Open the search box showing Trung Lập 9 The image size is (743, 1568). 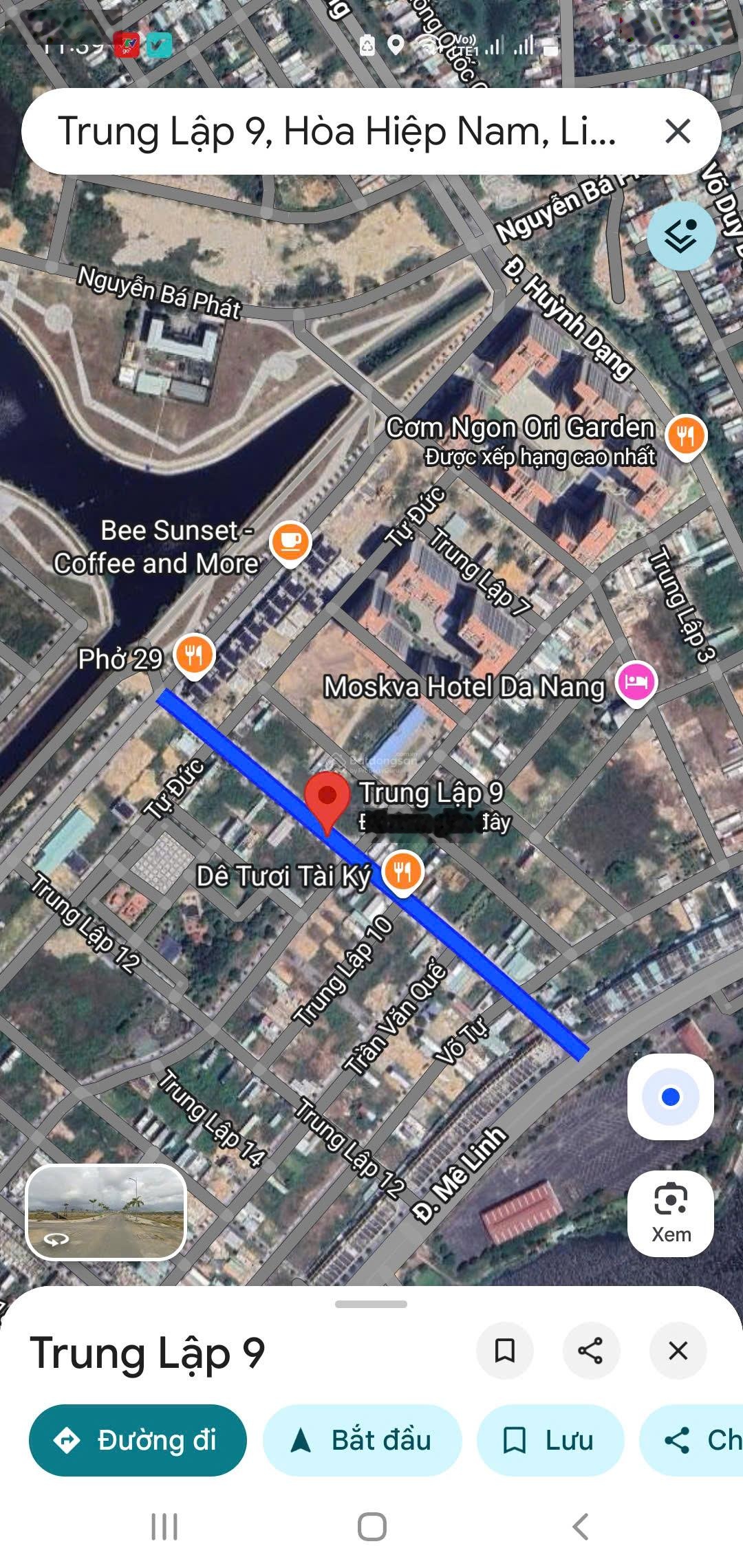click(x=337, y=131)
